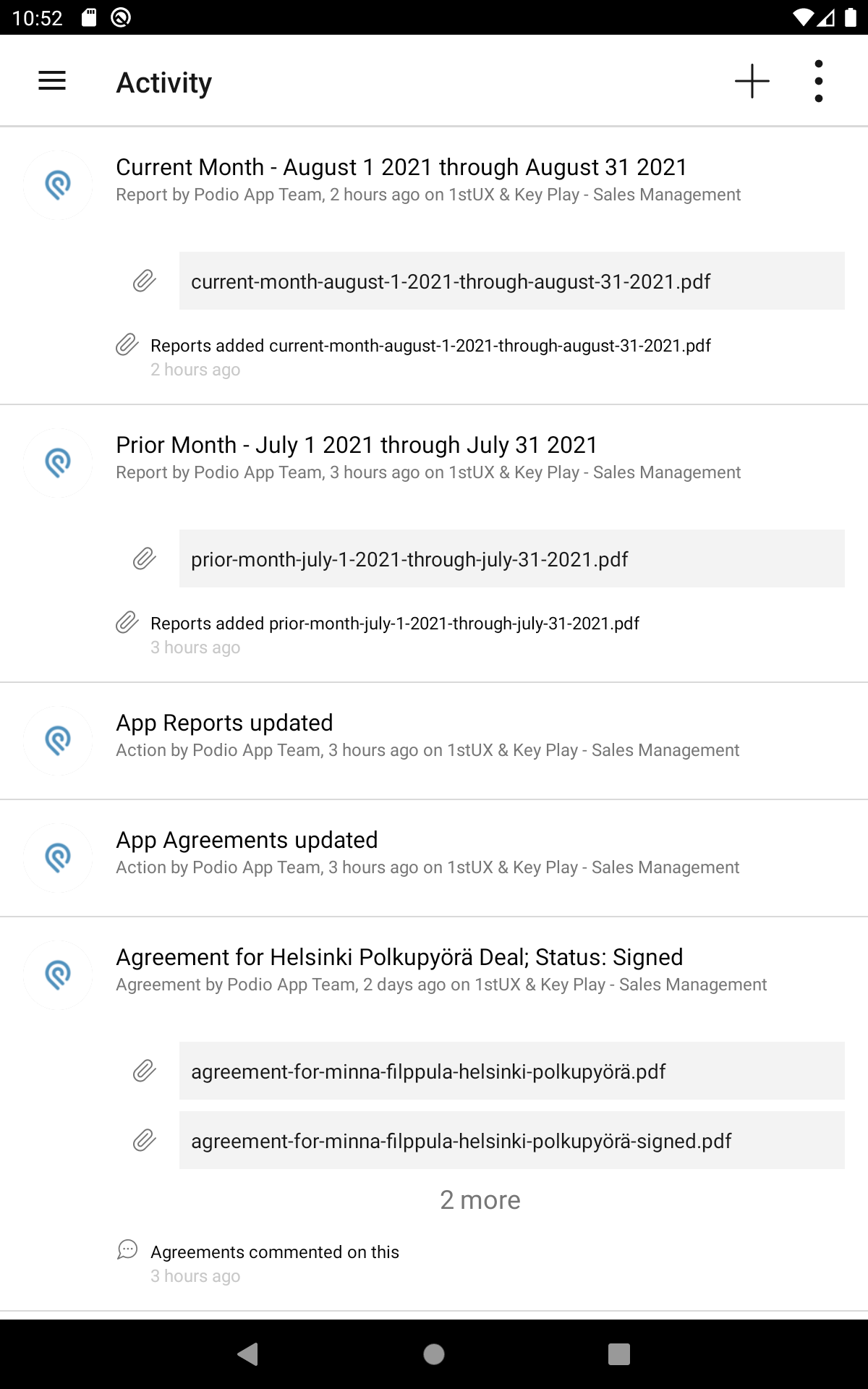View the Agreements commented on this activity

pyautogui.click(x=274, y=1252)
